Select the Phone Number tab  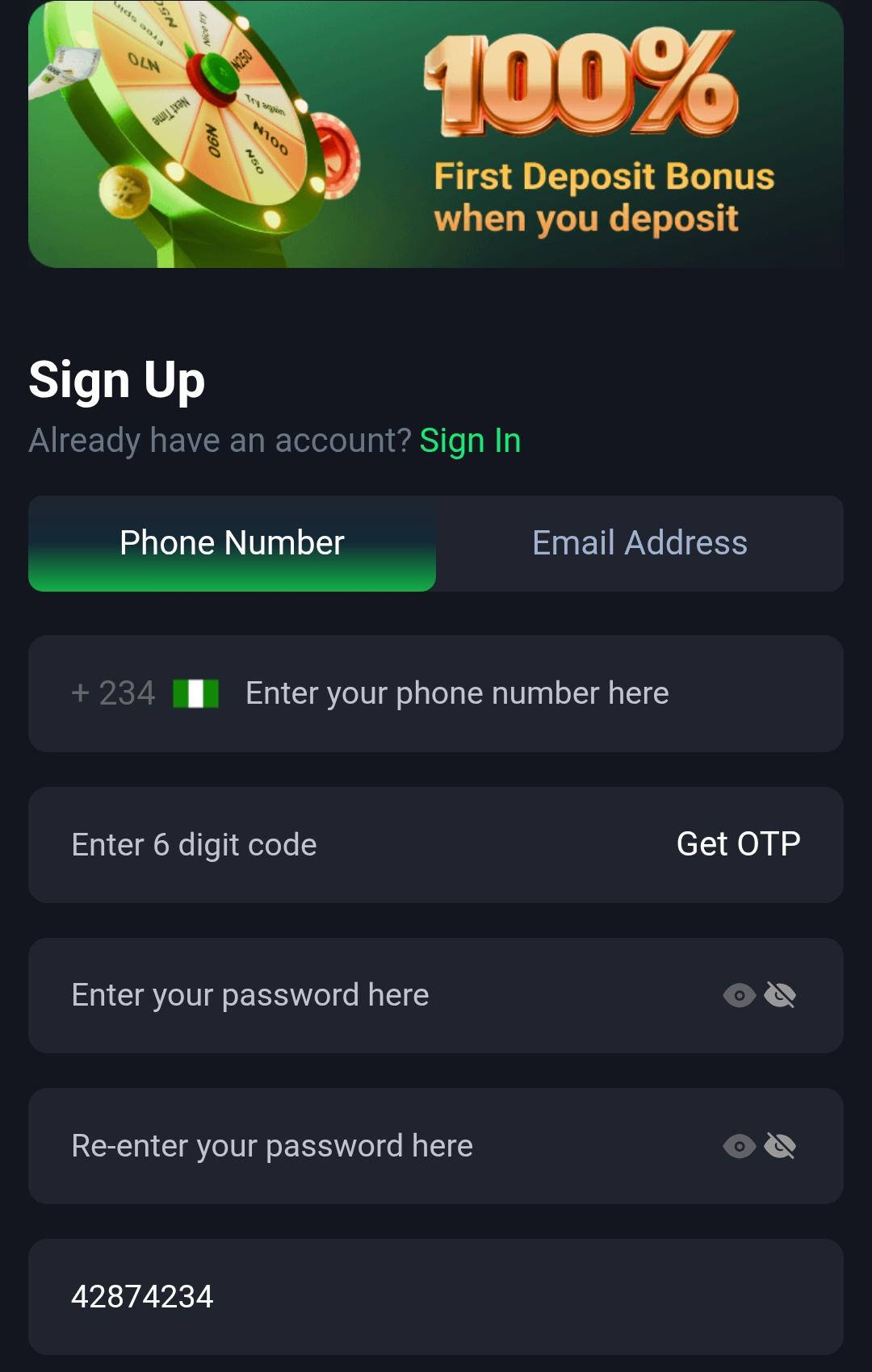[x=231, y=543]
